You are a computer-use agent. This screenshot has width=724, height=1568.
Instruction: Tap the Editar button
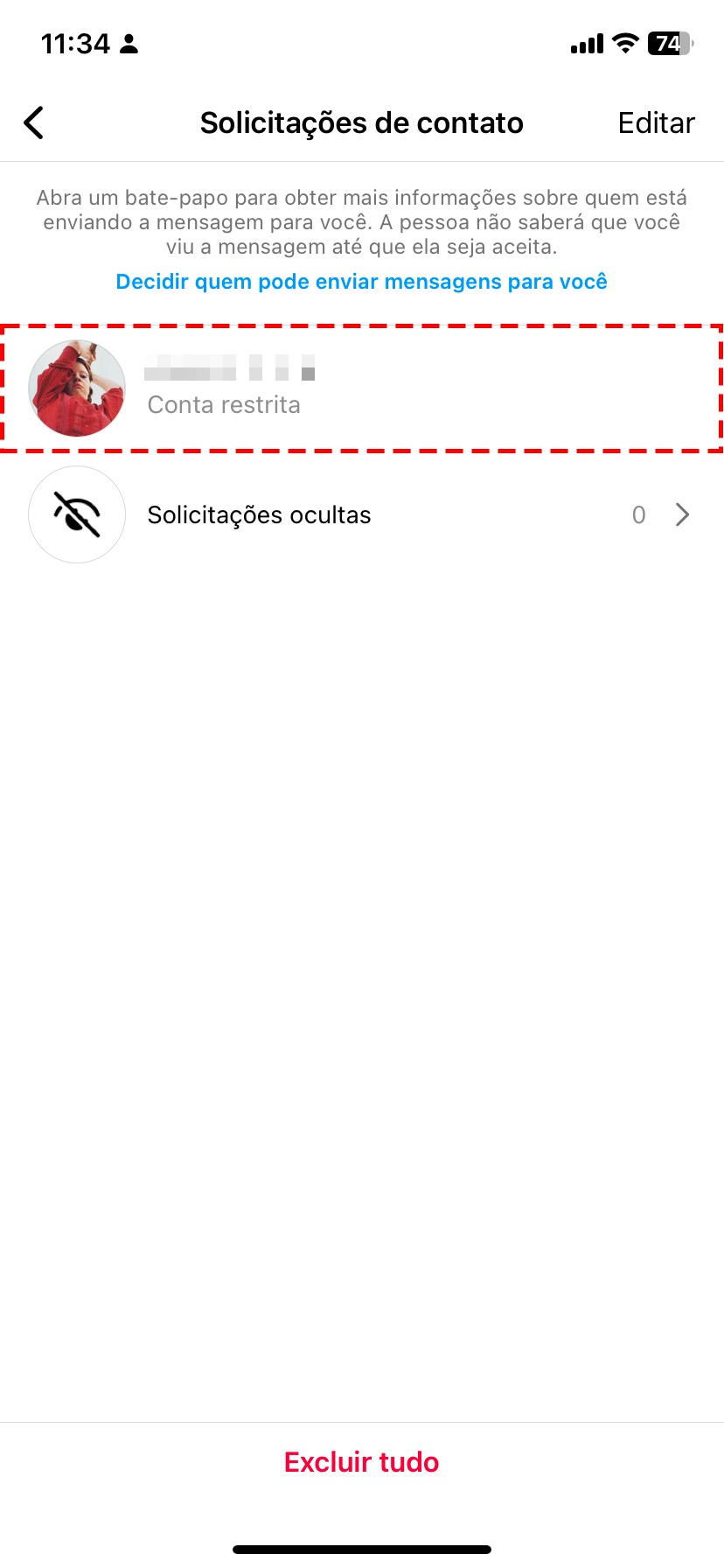tap(656, 123)
